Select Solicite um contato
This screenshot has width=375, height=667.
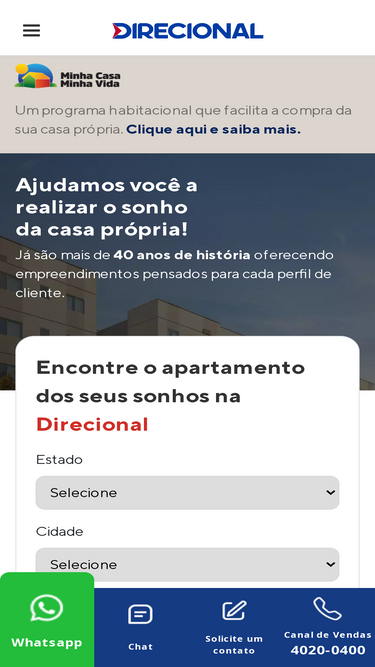click(234, 627)
